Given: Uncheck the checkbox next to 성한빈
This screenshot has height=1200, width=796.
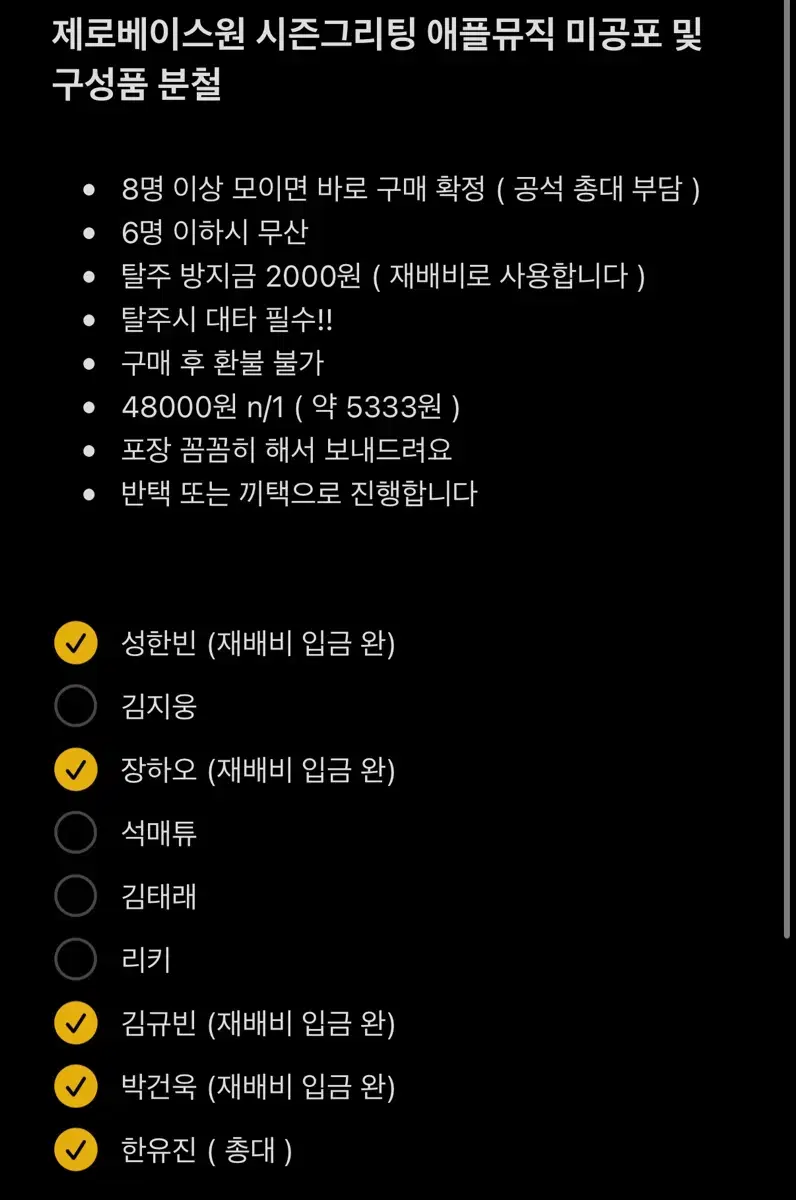Looking at the screenshot, I should point(75,644).
